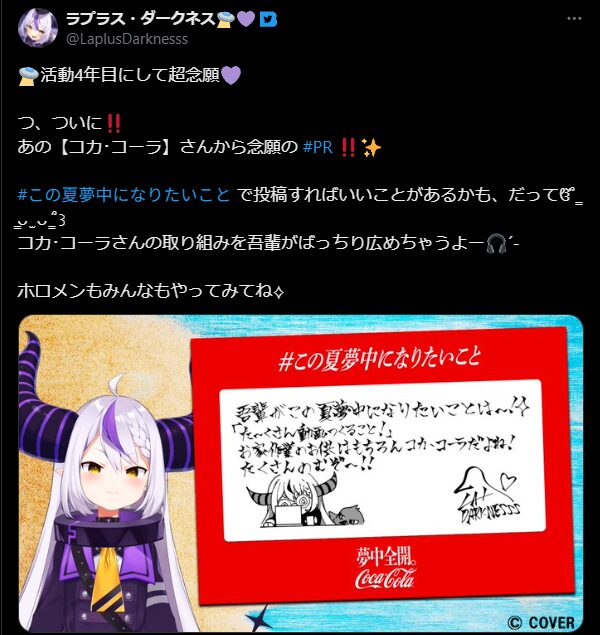Open the #PR hashtag
The width and height of the screenshot is (600, 635).
click(x=319, y=146)
